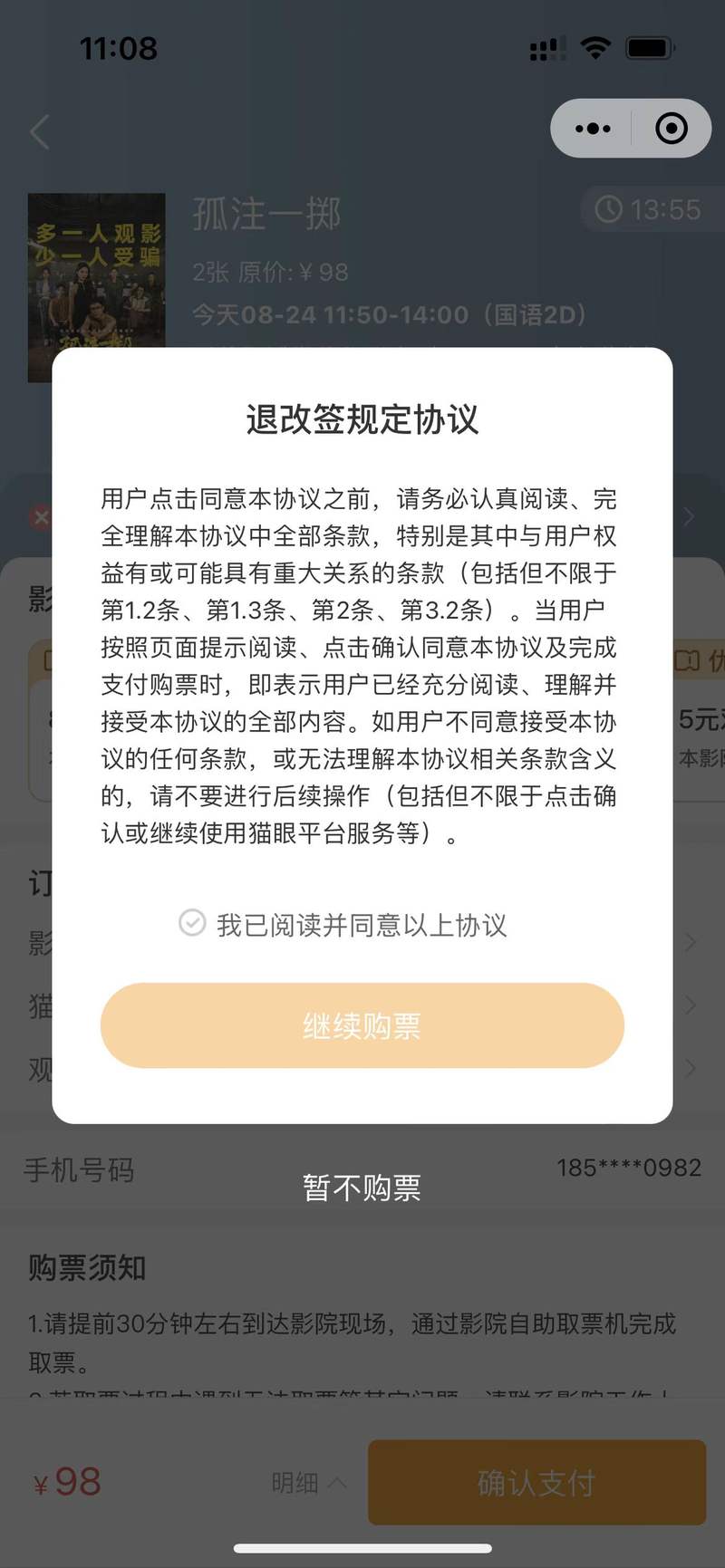Go back using the back arrow
The image size is (725, 1568).
coord(40,132)
